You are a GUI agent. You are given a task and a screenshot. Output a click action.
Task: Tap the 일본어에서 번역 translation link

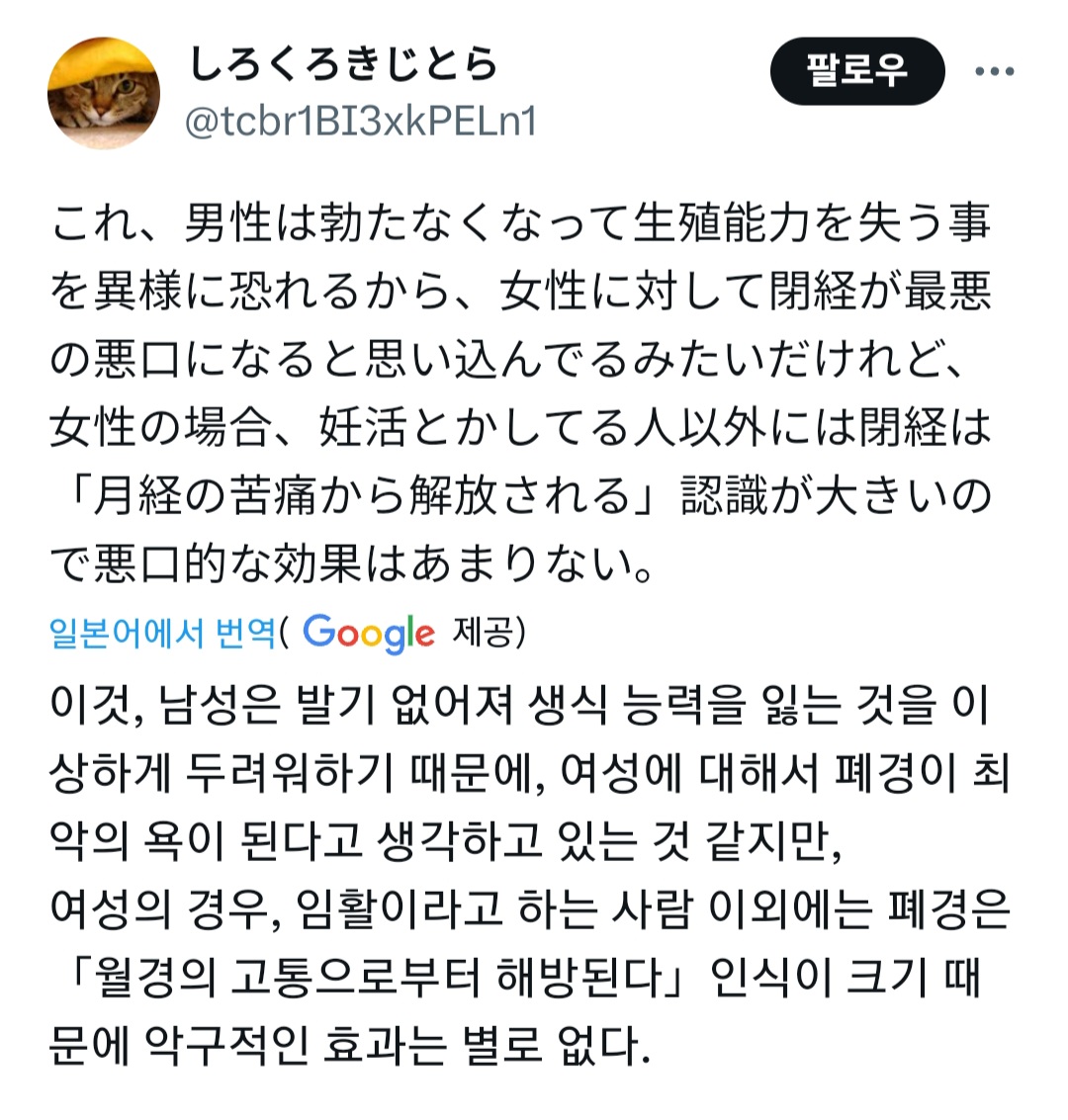163,633
